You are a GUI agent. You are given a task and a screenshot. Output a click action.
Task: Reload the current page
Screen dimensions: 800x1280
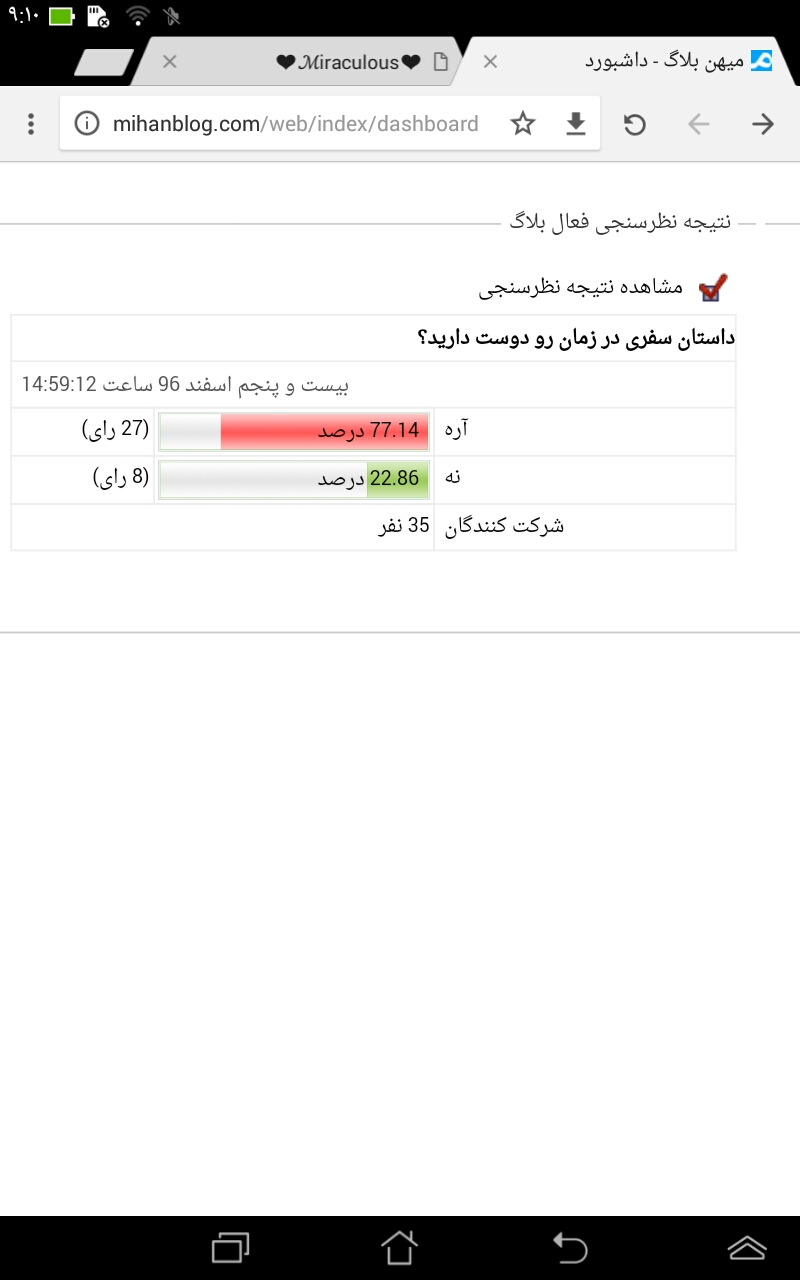point(634,124)
